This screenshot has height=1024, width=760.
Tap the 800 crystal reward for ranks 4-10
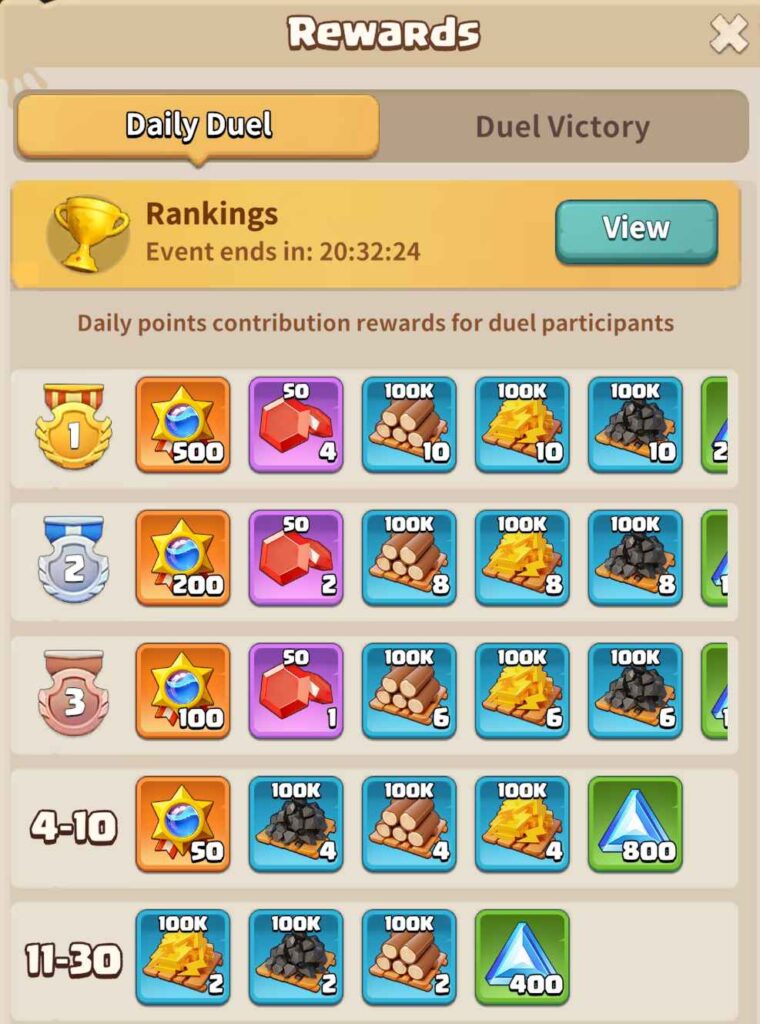pyautogui.click(x=635, y=823)
